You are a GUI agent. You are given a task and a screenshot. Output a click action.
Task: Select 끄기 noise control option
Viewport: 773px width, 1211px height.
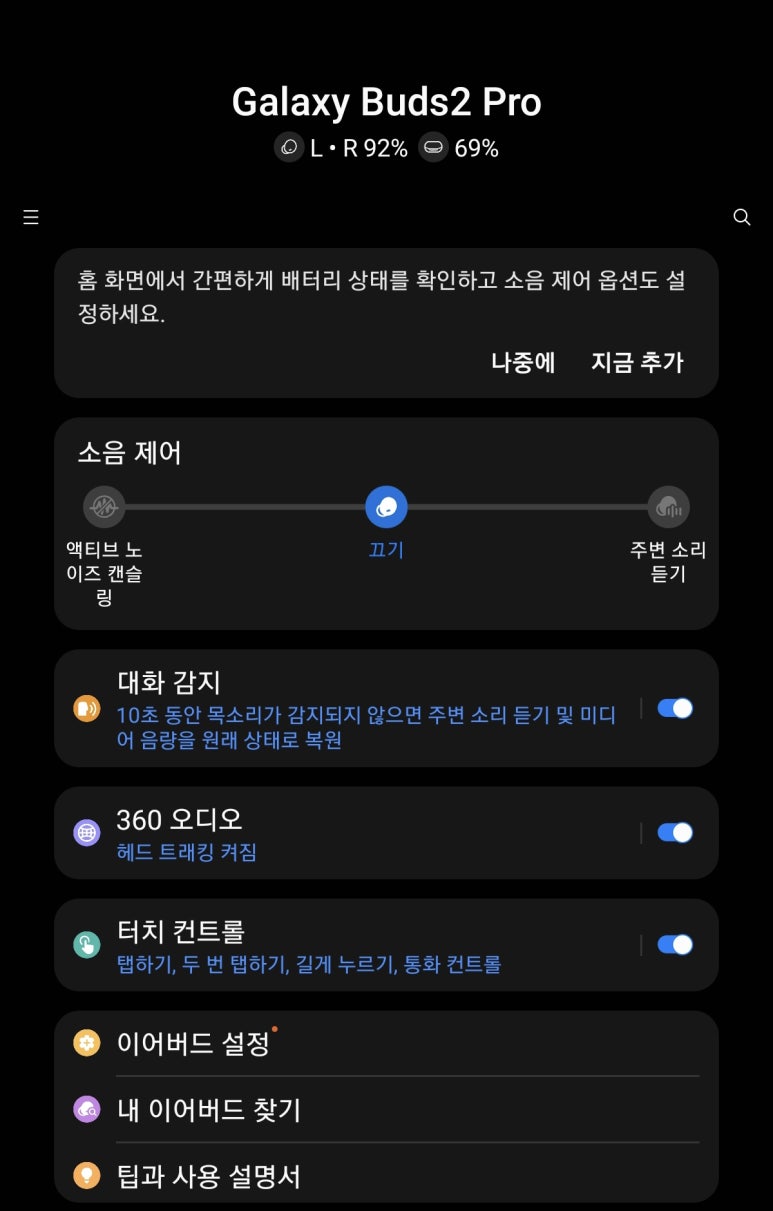[386, 507]
